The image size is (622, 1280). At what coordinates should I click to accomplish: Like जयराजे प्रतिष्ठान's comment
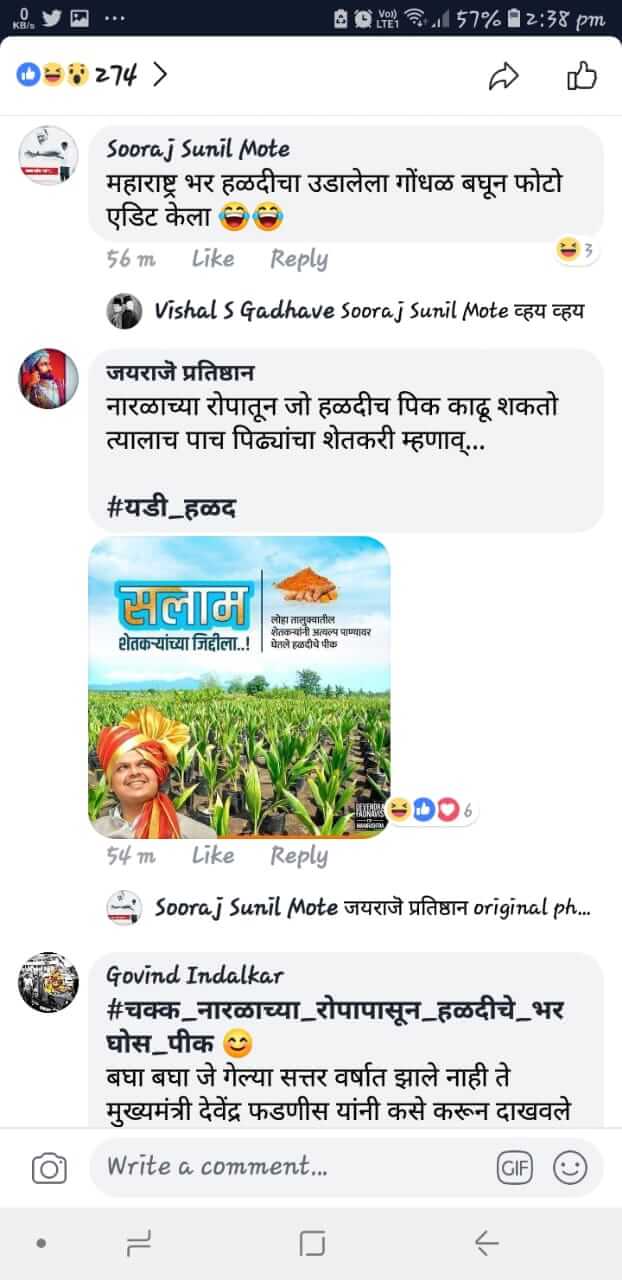212,855
